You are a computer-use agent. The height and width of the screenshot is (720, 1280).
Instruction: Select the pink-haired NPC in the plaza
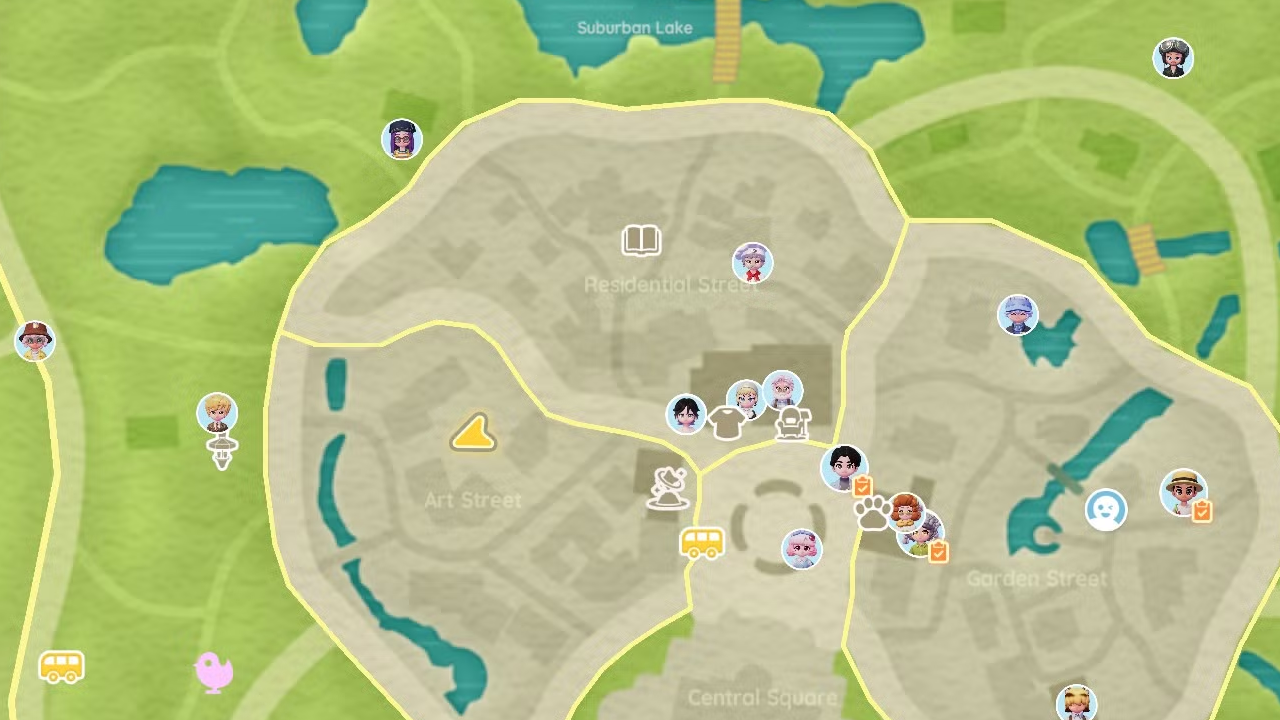point(801,549)
